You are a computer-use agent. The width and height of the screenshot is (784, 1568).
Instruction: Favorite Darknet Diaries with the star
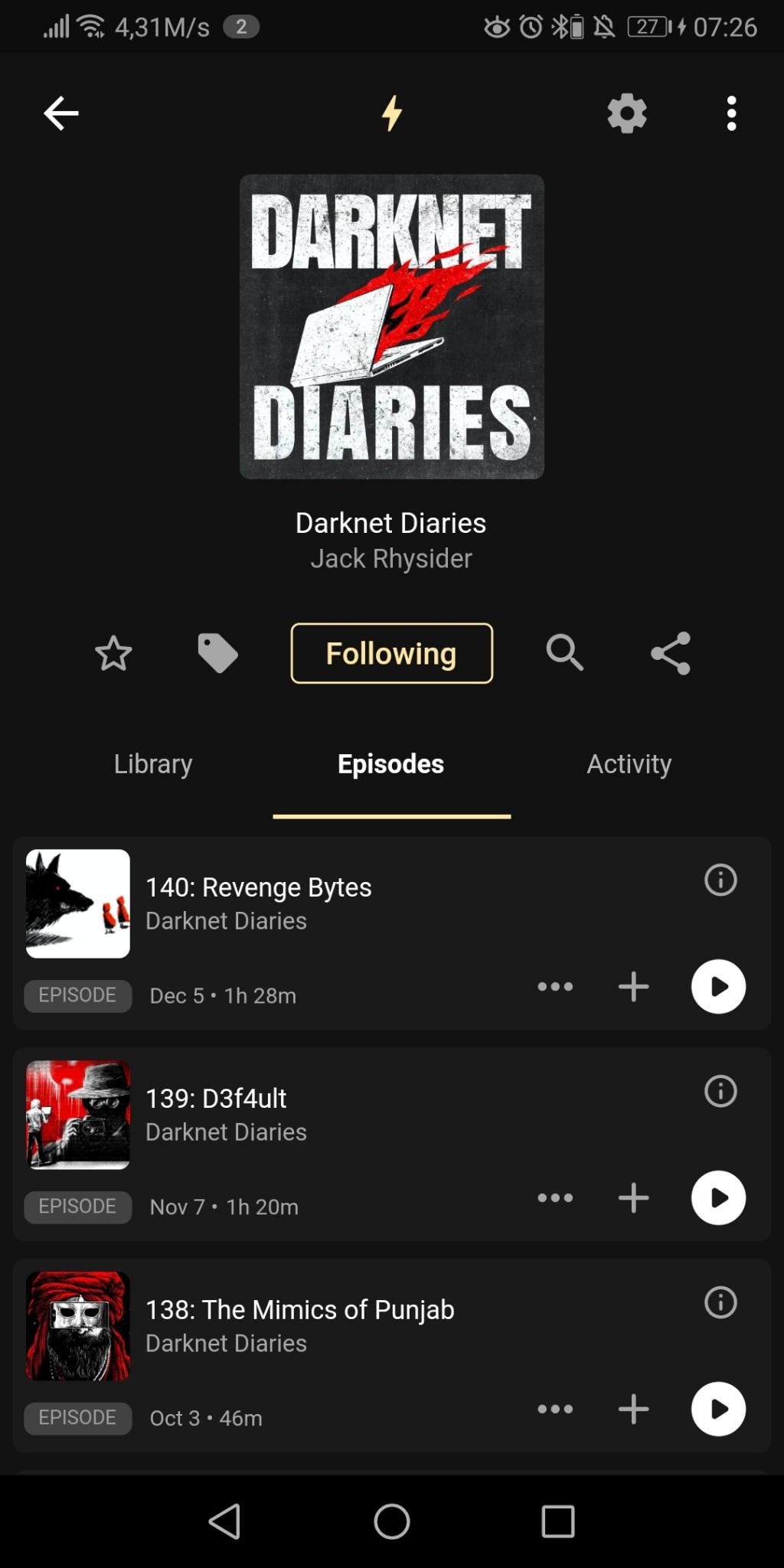pos(113,654)
